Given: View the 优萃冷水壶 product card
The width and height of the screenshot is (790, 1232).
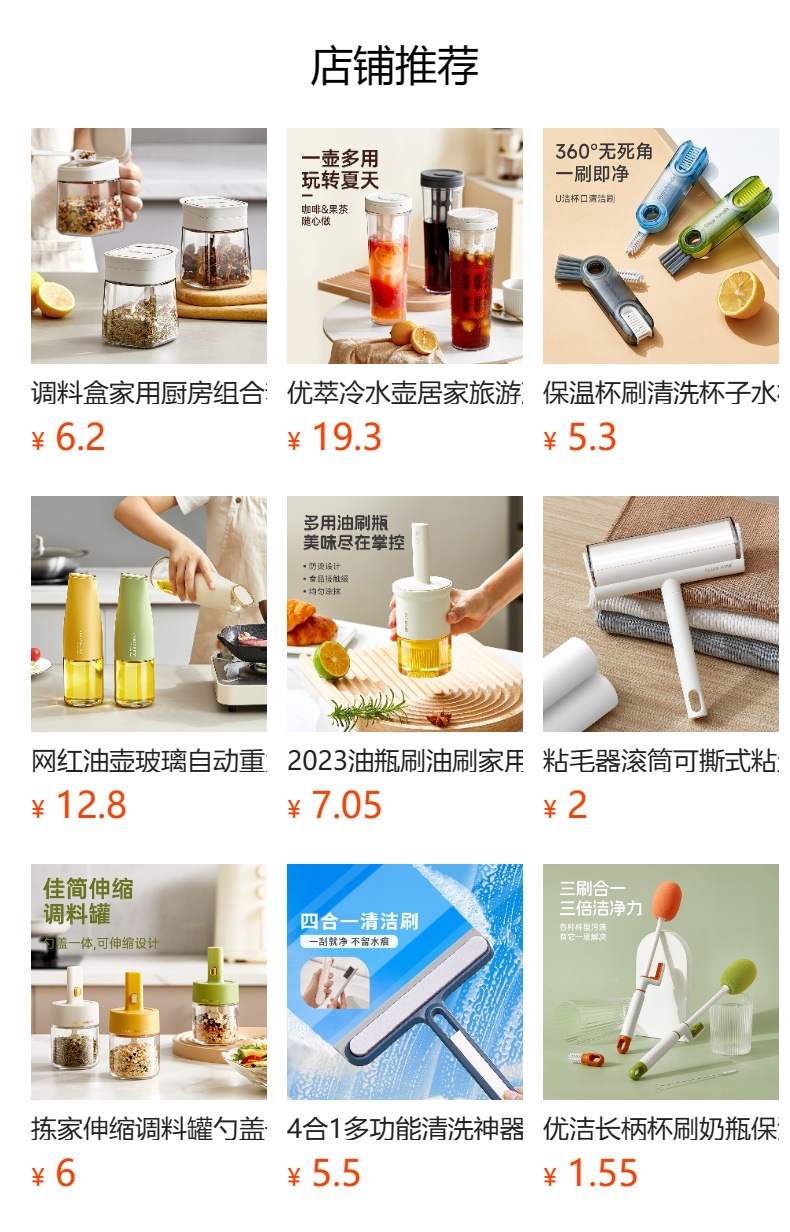Looking at the screenshot, I should 404,246.
